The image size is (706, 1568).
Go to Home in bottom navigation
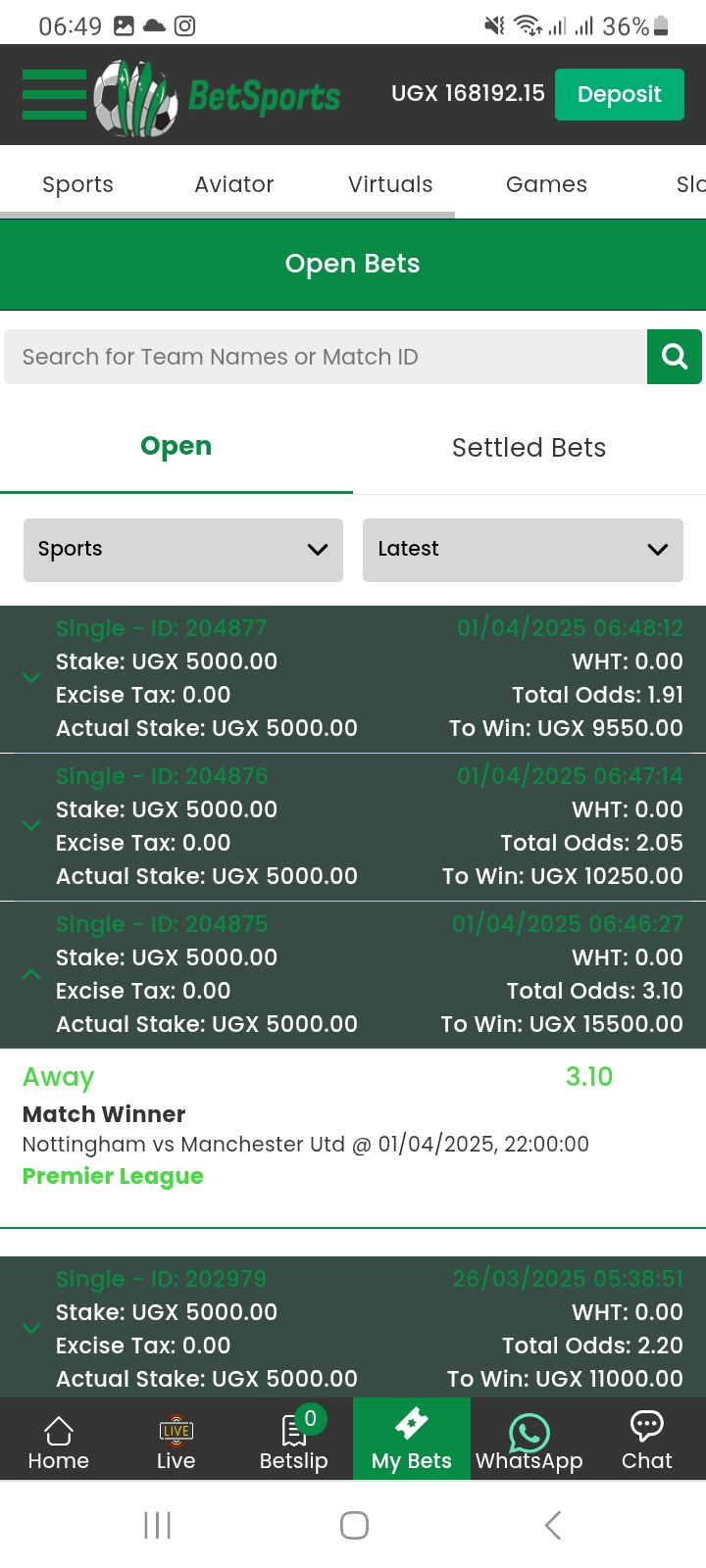pyautogui.click(x=59, y=1441)
